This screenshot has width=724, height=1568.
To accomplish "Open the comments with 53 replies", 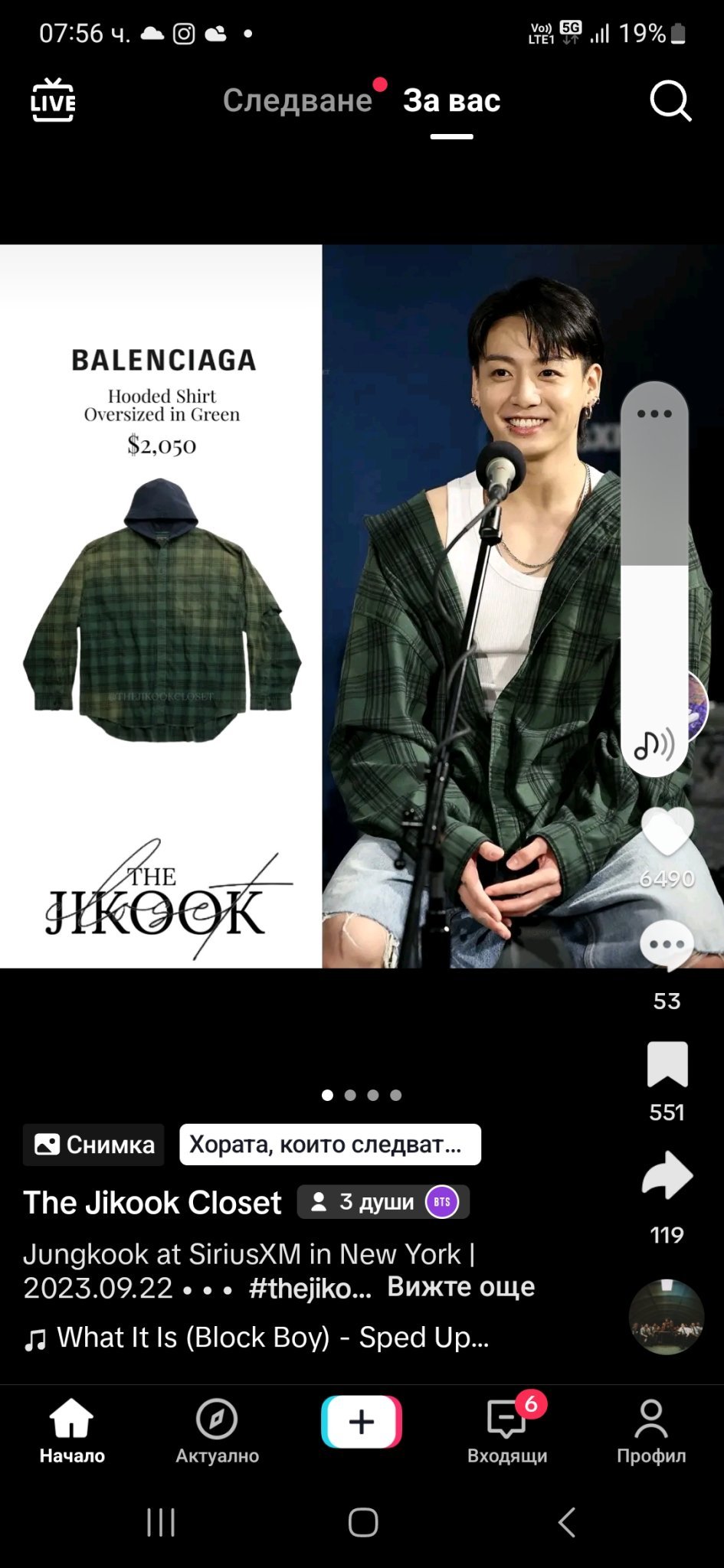I will click(667, 946).
